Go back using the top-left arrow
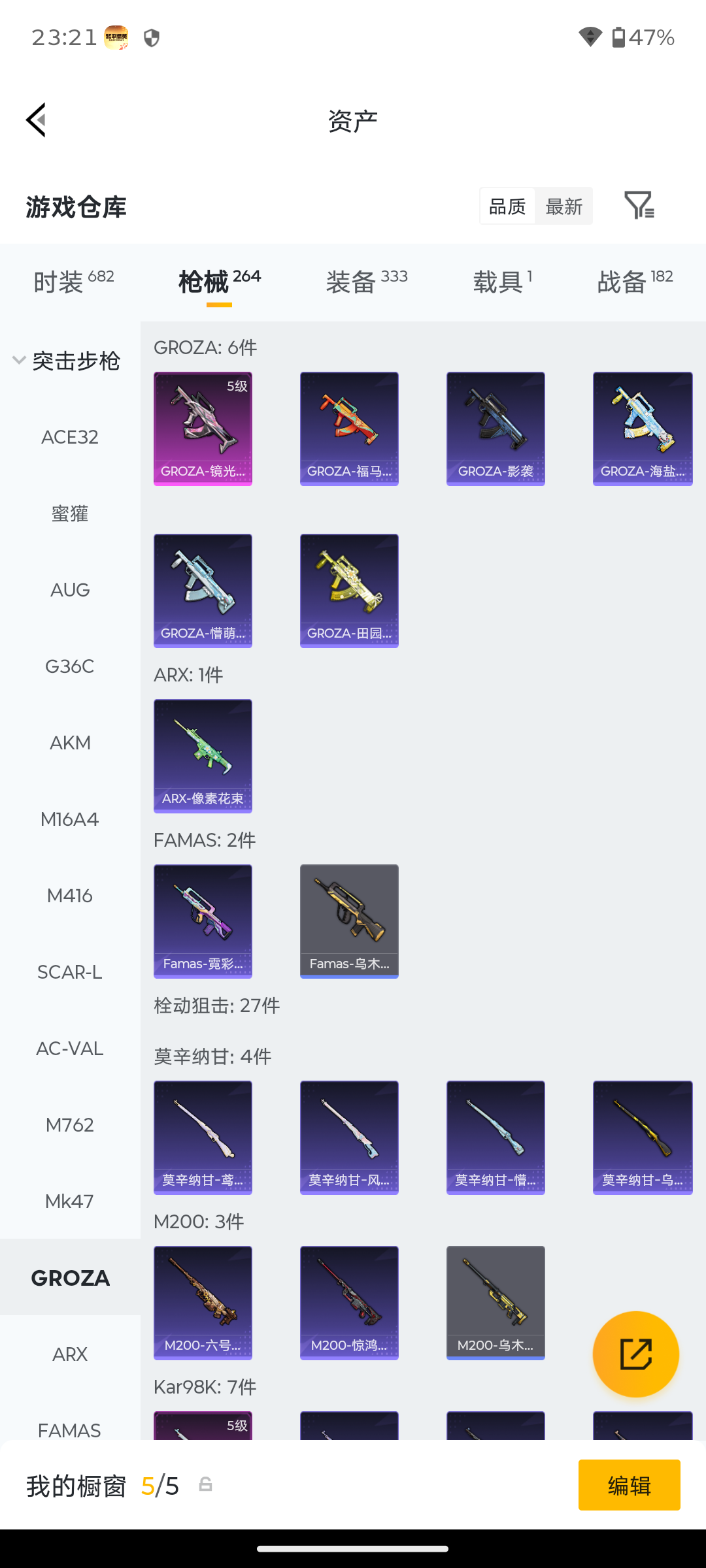 [37, 120]
